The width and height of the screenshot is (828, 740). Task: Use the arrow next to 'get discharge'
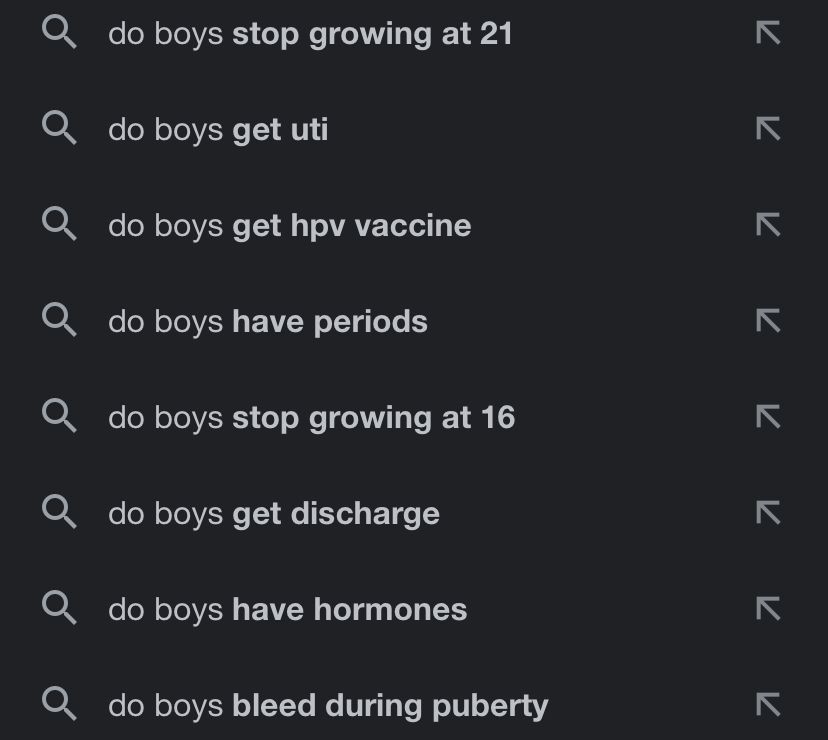point(767,514)
